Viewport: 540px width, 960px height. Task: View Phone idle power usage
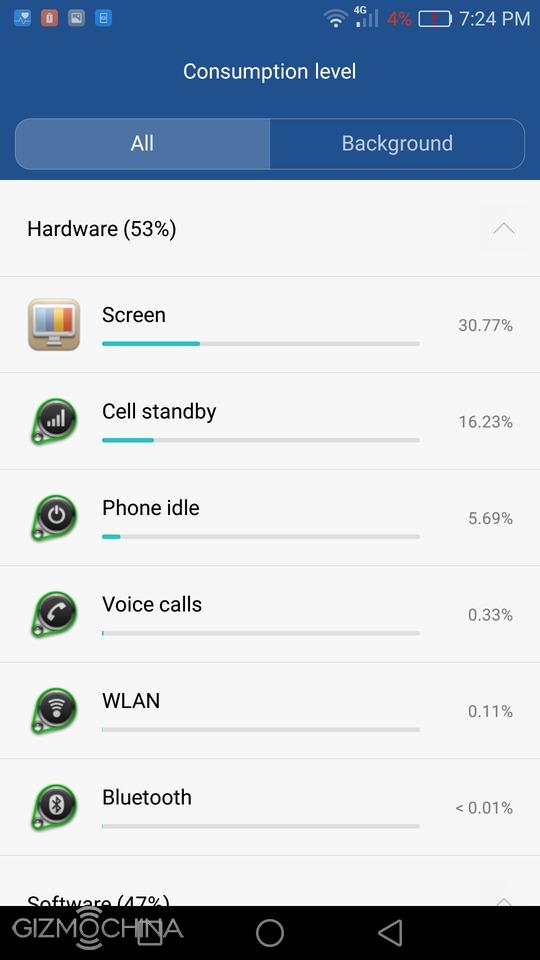click(270, 518)
